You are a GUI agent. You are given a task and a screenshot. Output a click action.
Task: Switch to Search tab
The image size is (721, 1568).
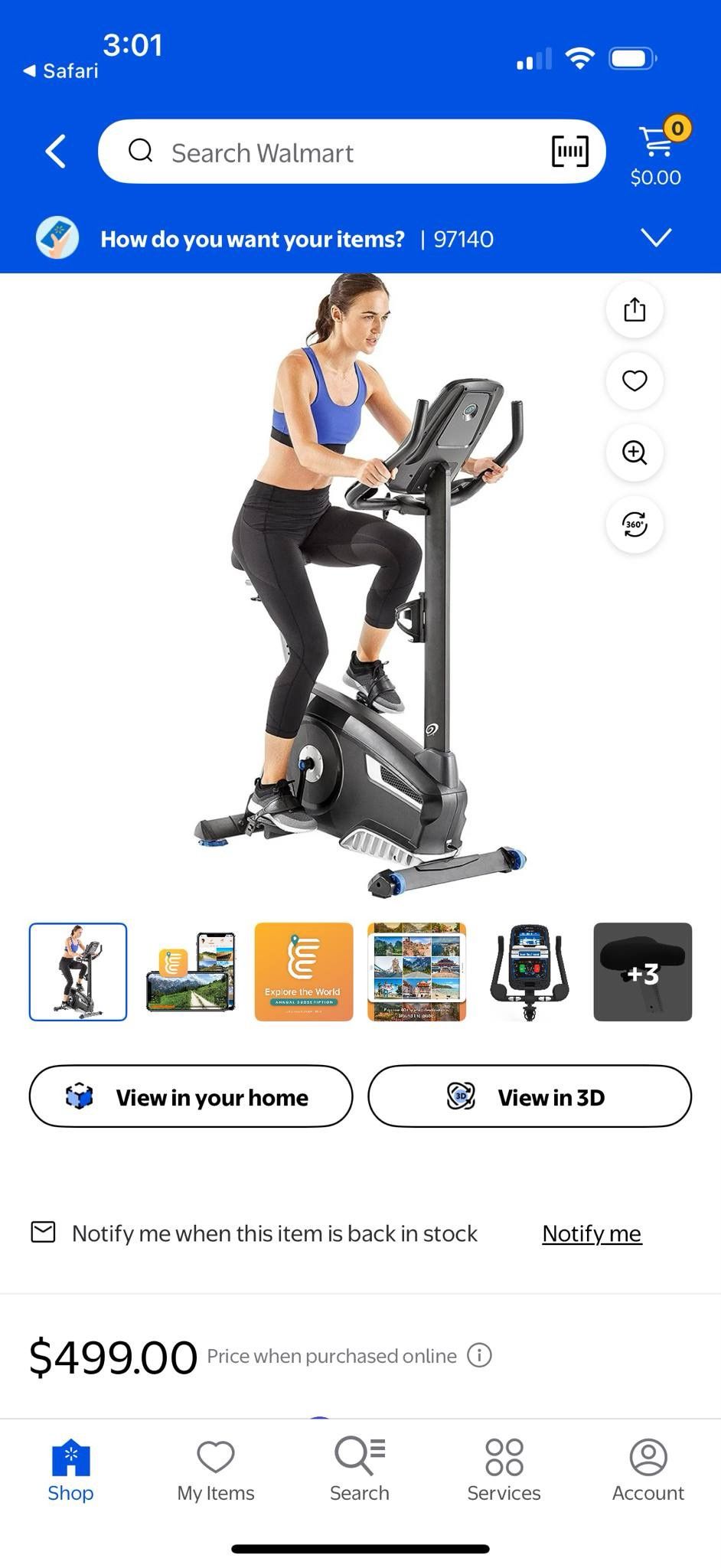[359, 1468]
